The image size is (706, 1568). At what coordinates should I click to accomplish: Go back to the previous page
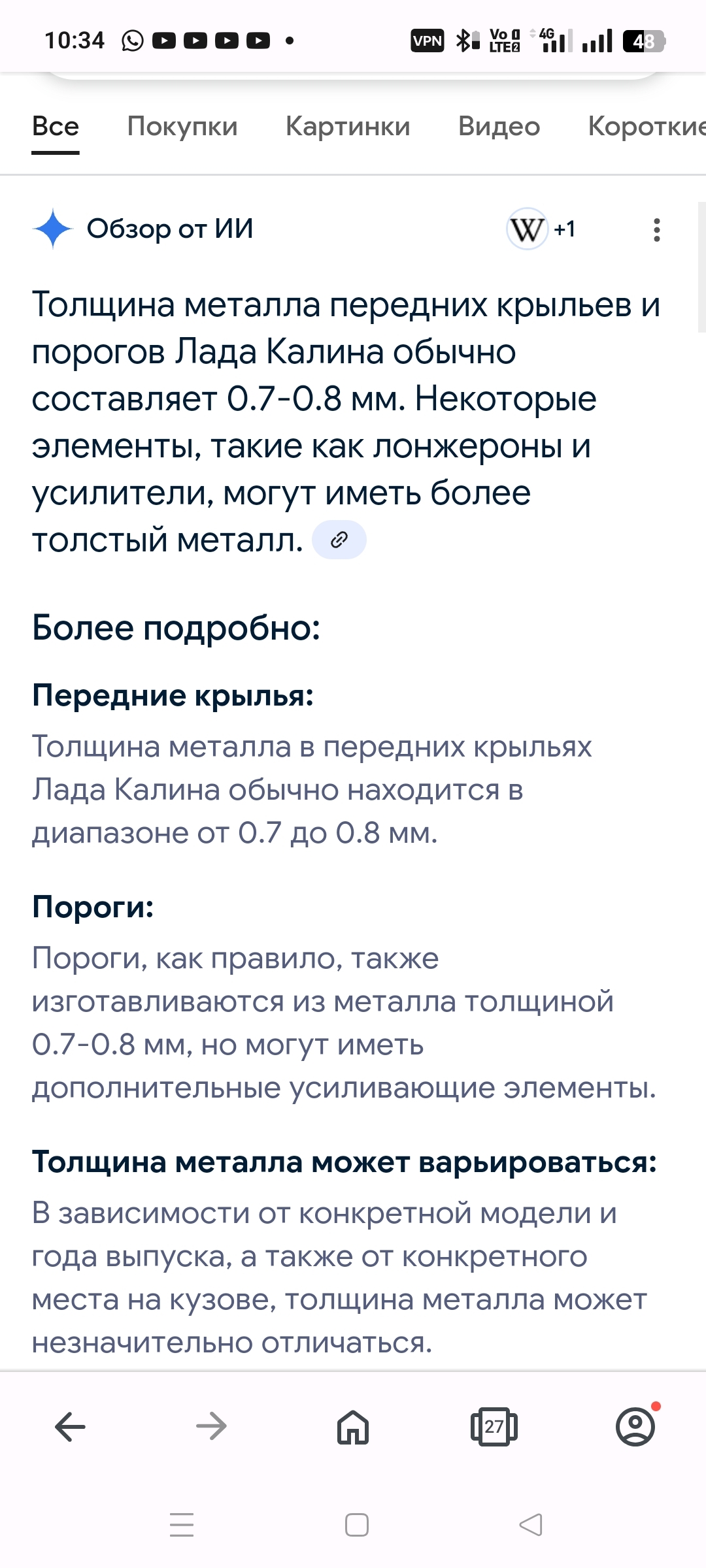(71, 1427)
